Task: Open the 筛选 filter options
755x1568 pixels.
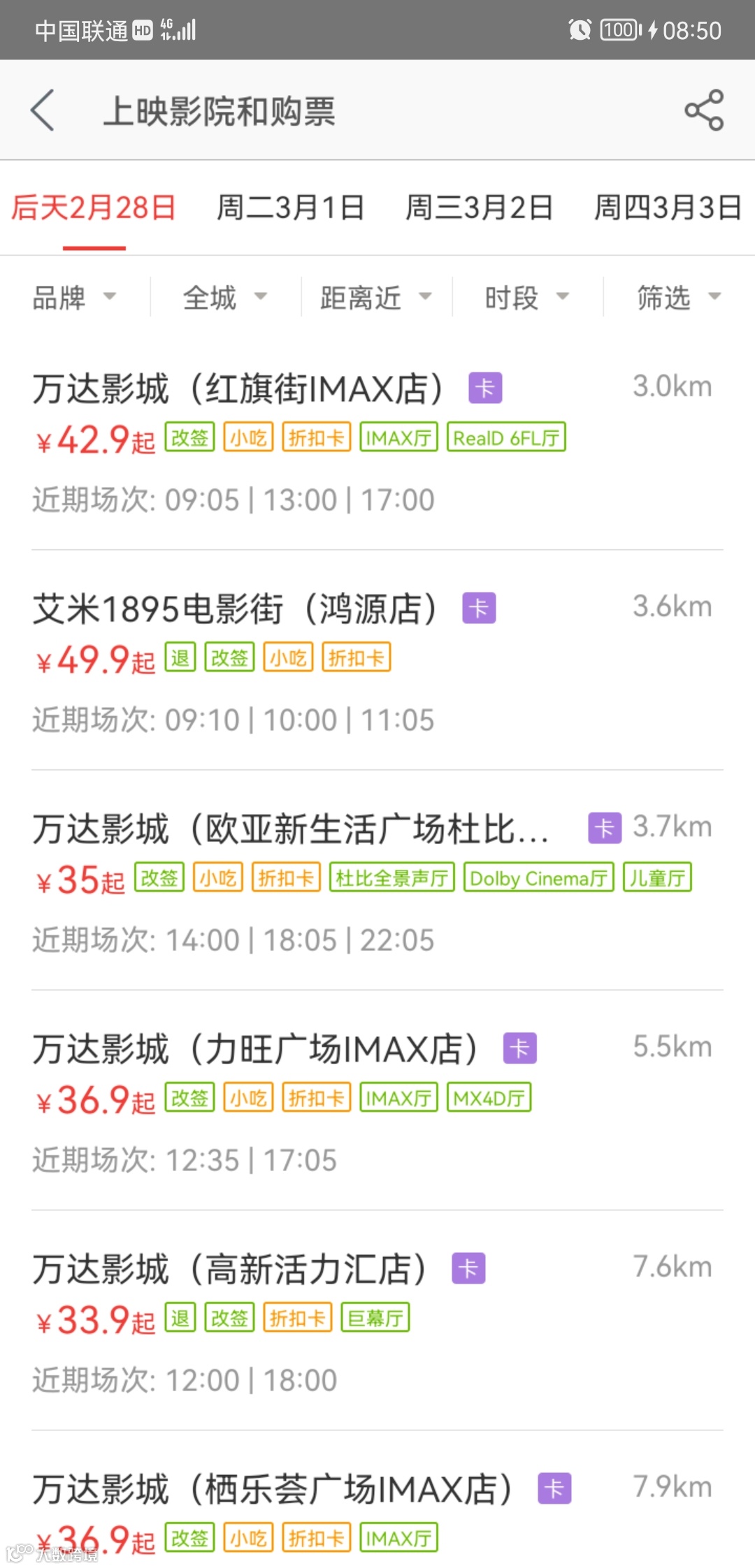Action: pyautogui.click(x=678, y=298)
